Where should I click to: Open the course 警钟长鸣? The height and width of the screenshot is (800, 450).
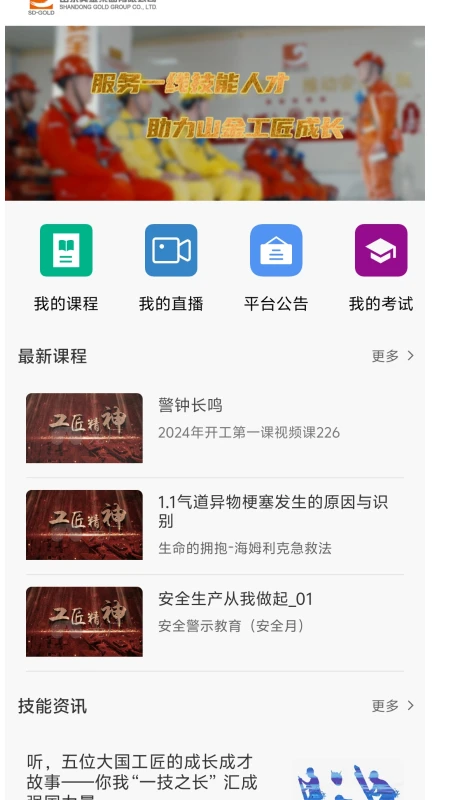[215, 428]
